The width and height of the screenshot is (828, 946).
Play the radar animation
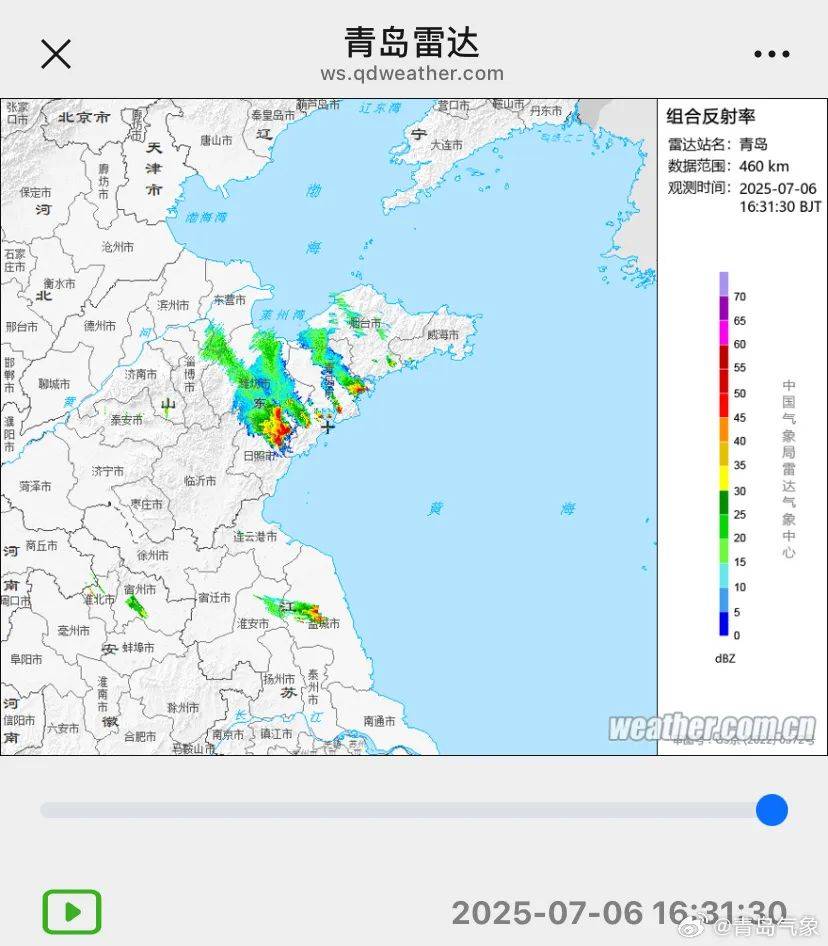pos(72,911)
